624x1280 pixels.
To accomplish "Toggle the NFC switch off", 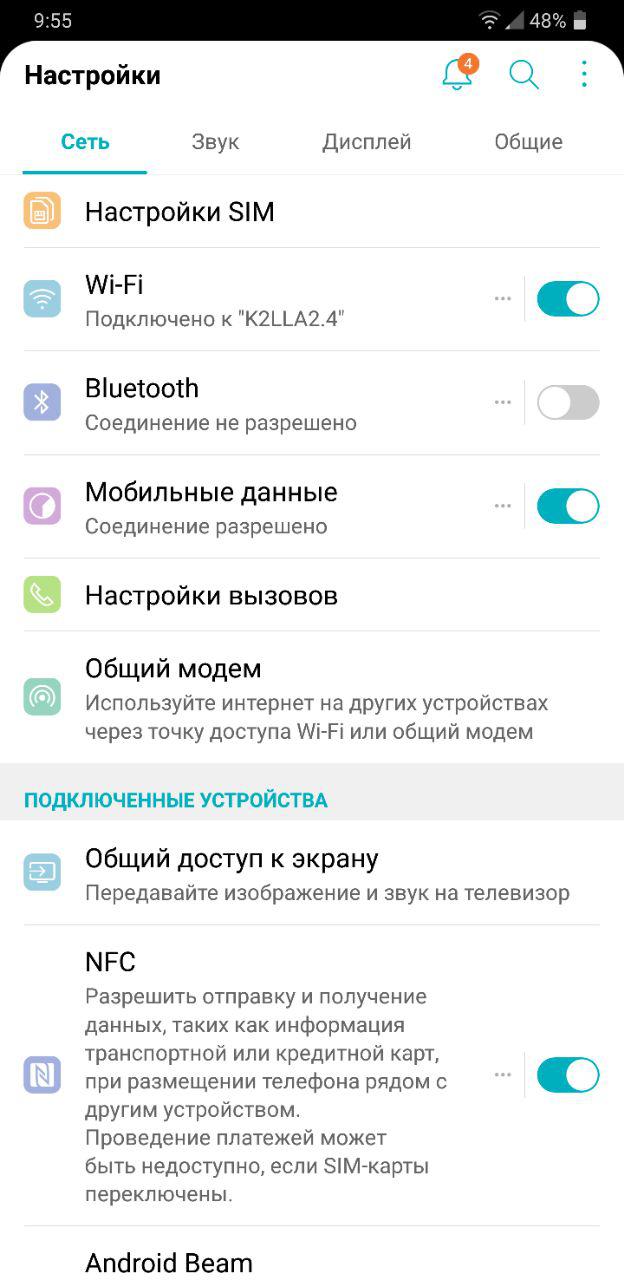I will point(568,1075).
